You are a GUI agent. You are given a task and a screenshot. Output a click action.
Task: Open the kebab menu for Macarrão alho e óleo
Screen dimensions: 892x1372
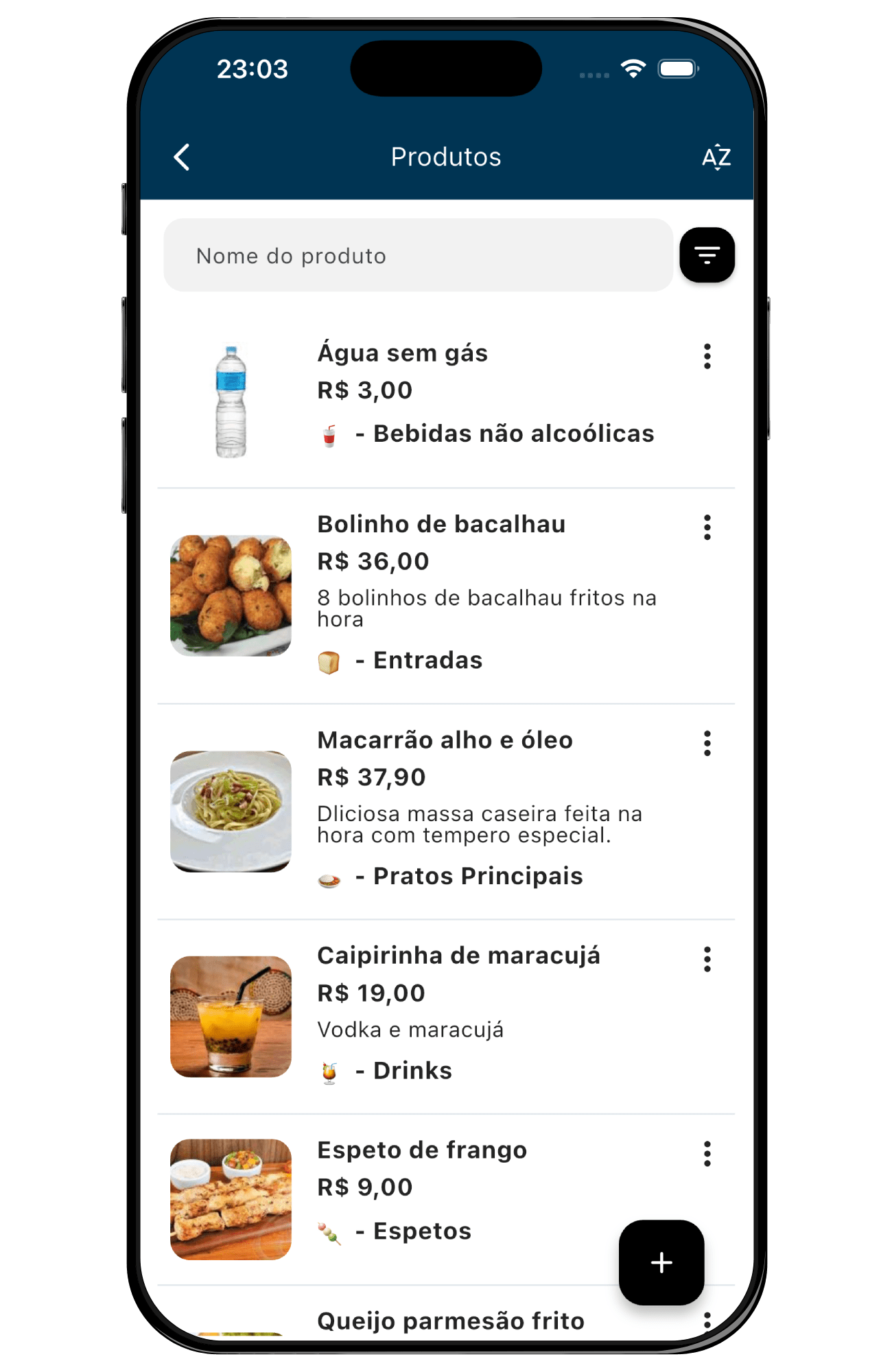(x=707, y=744)
